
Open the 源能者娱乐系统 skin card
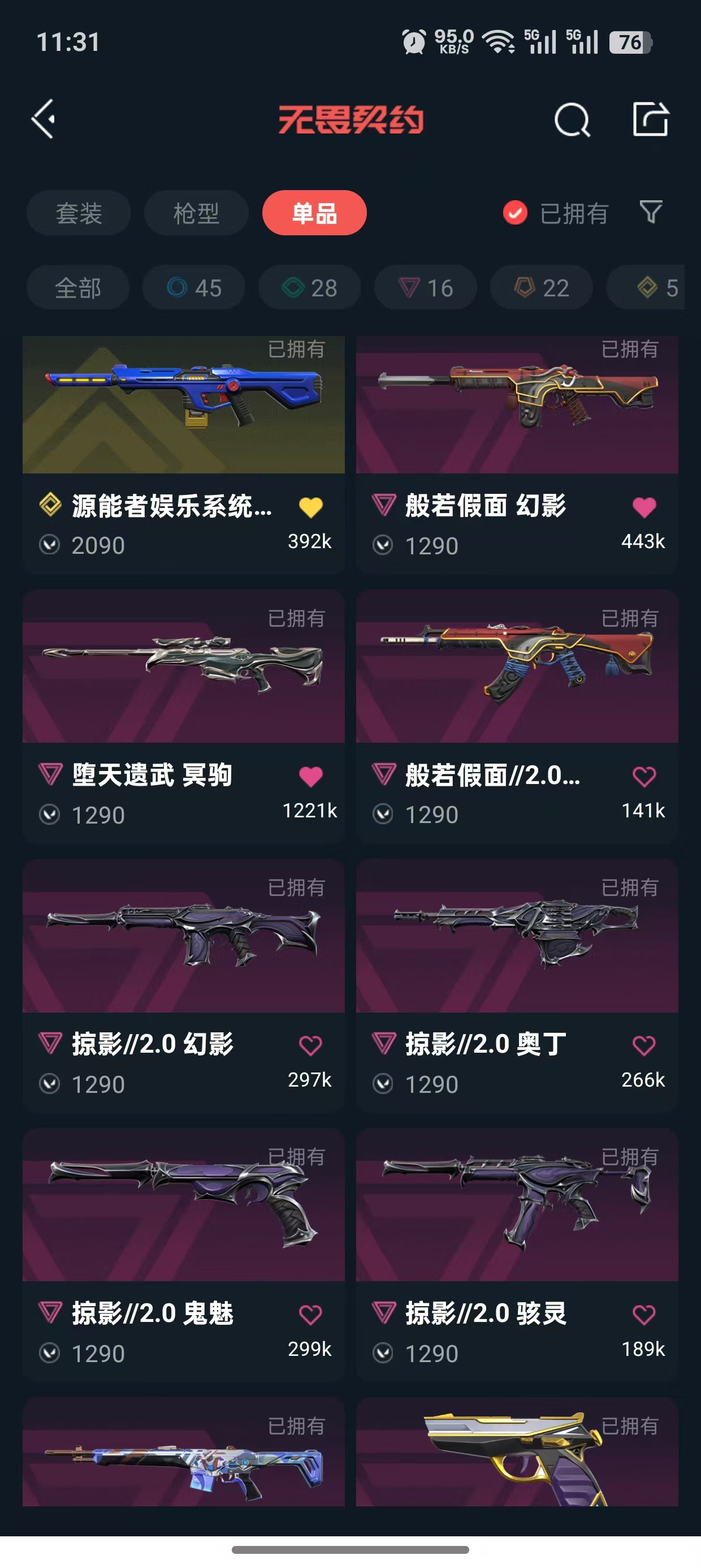184,454
